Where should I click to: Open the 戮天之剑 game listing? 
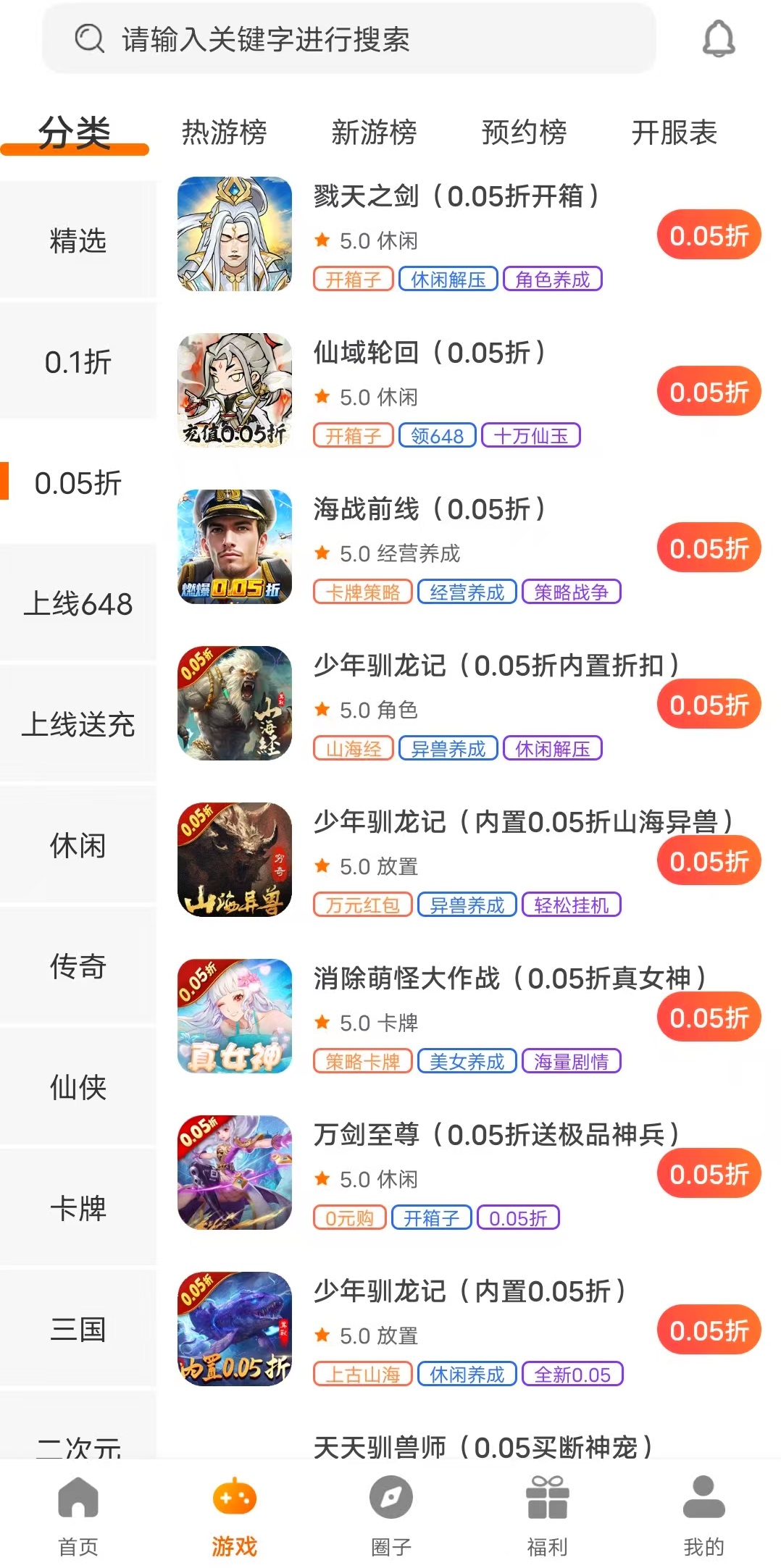tap(456, 197)
